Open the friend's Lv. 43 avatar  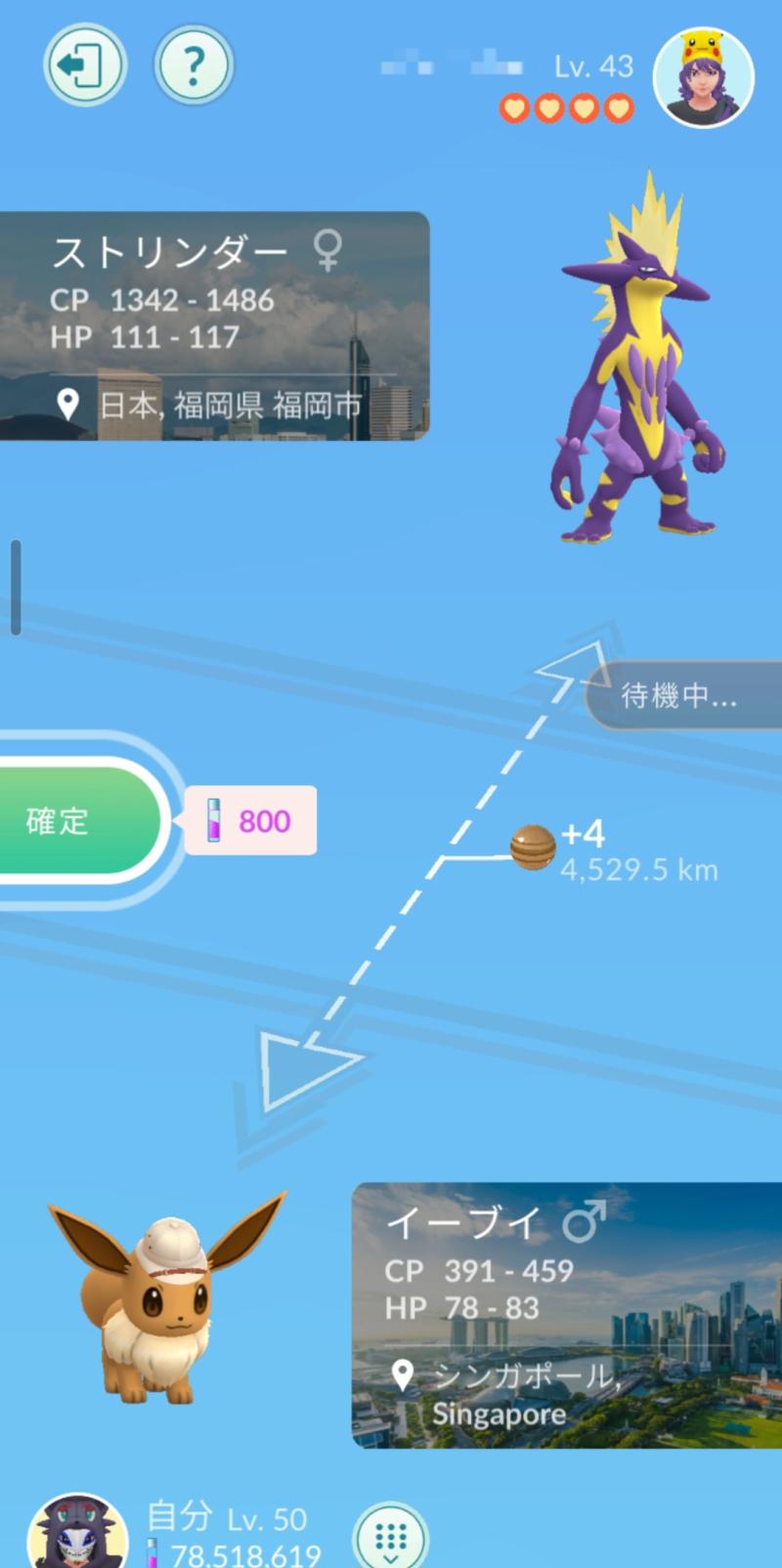click(x=703, y=78)
